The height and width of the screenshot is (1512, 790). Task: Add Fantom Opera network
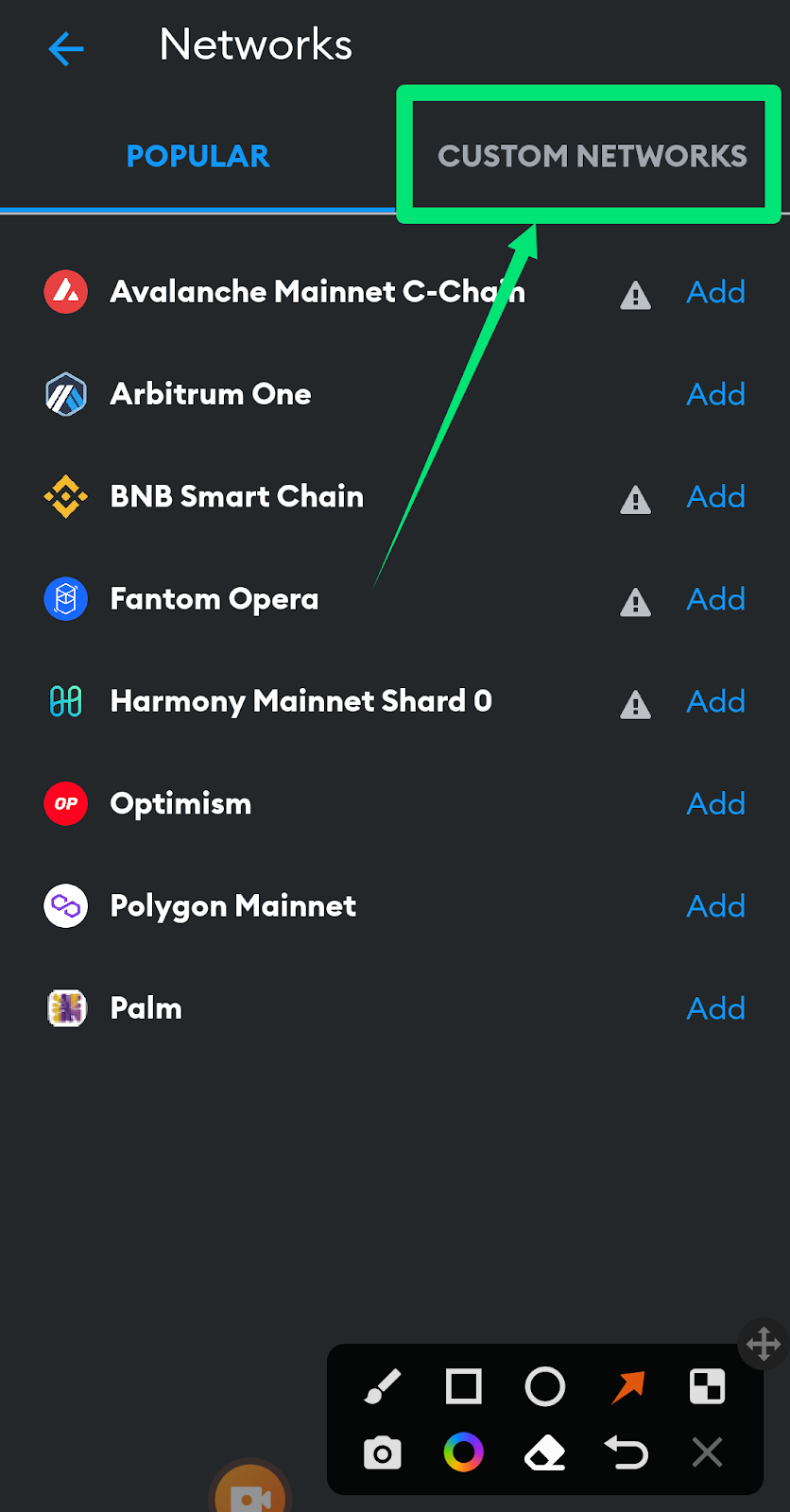click(715, 599)
